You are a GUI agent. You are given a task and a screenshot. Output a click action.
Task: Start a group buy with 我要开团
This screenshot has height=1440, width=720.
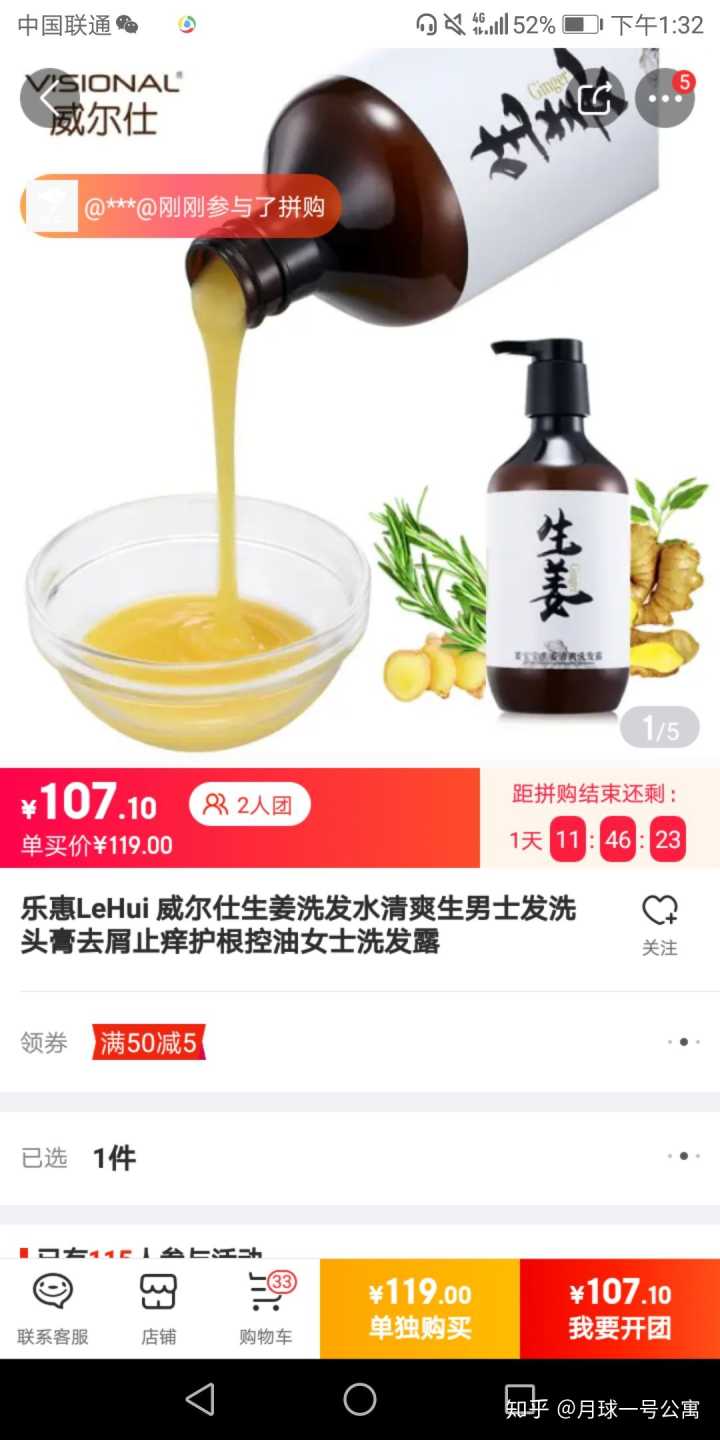pyautogui.click(x=620, y=1308)
